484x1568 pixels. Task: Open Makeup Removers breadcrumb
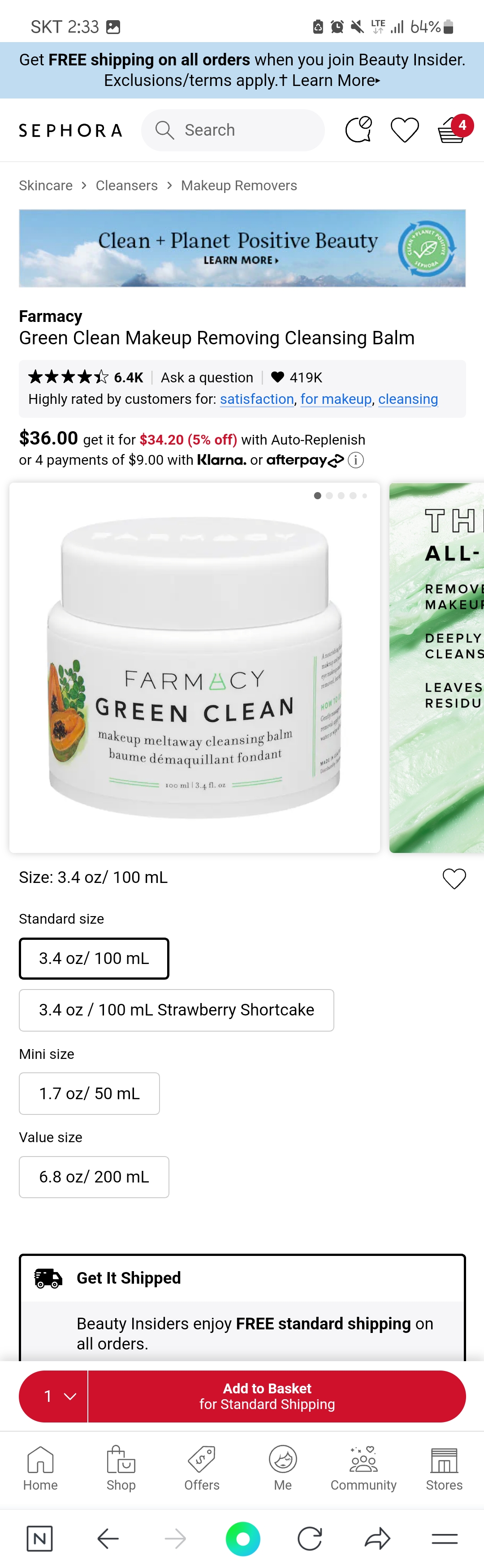(238, 186)
